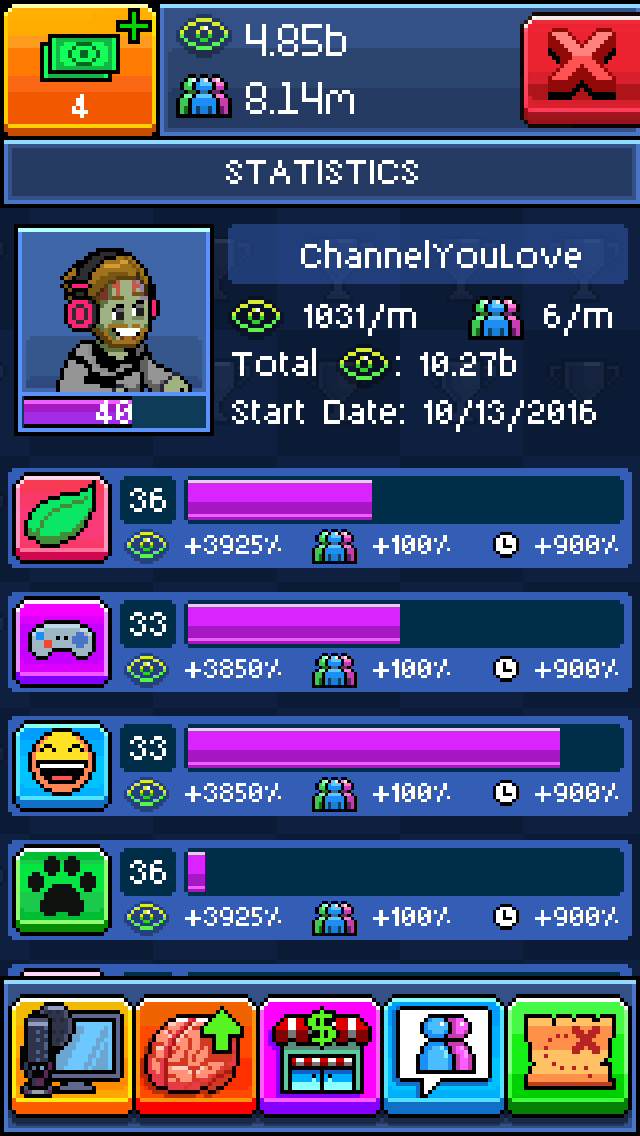Select the gamepad gaming category

coord(63,642)
